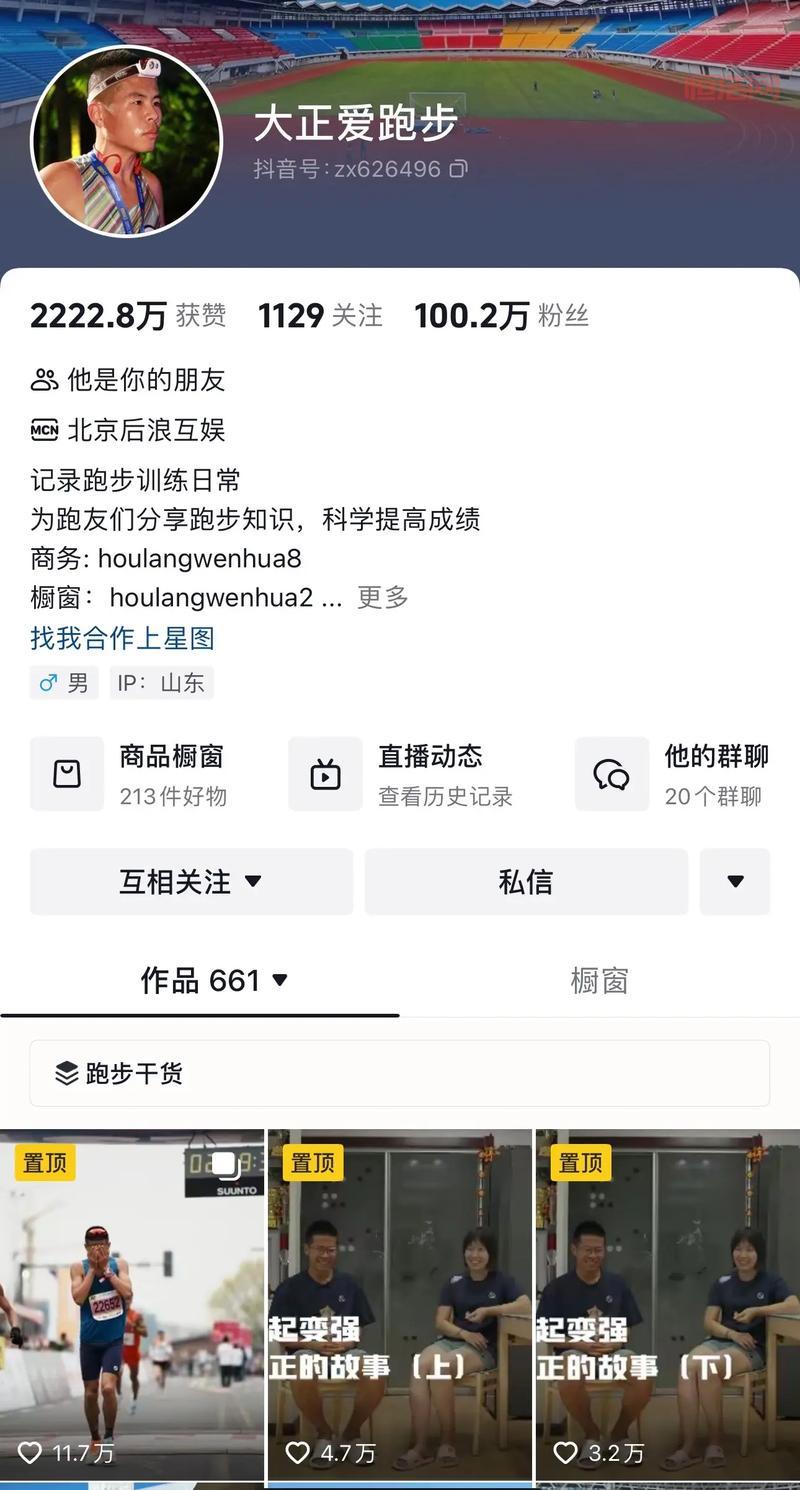View the 1129 关注 following list
Viewport: 800px width, 1490px height.
click(320, 316)
